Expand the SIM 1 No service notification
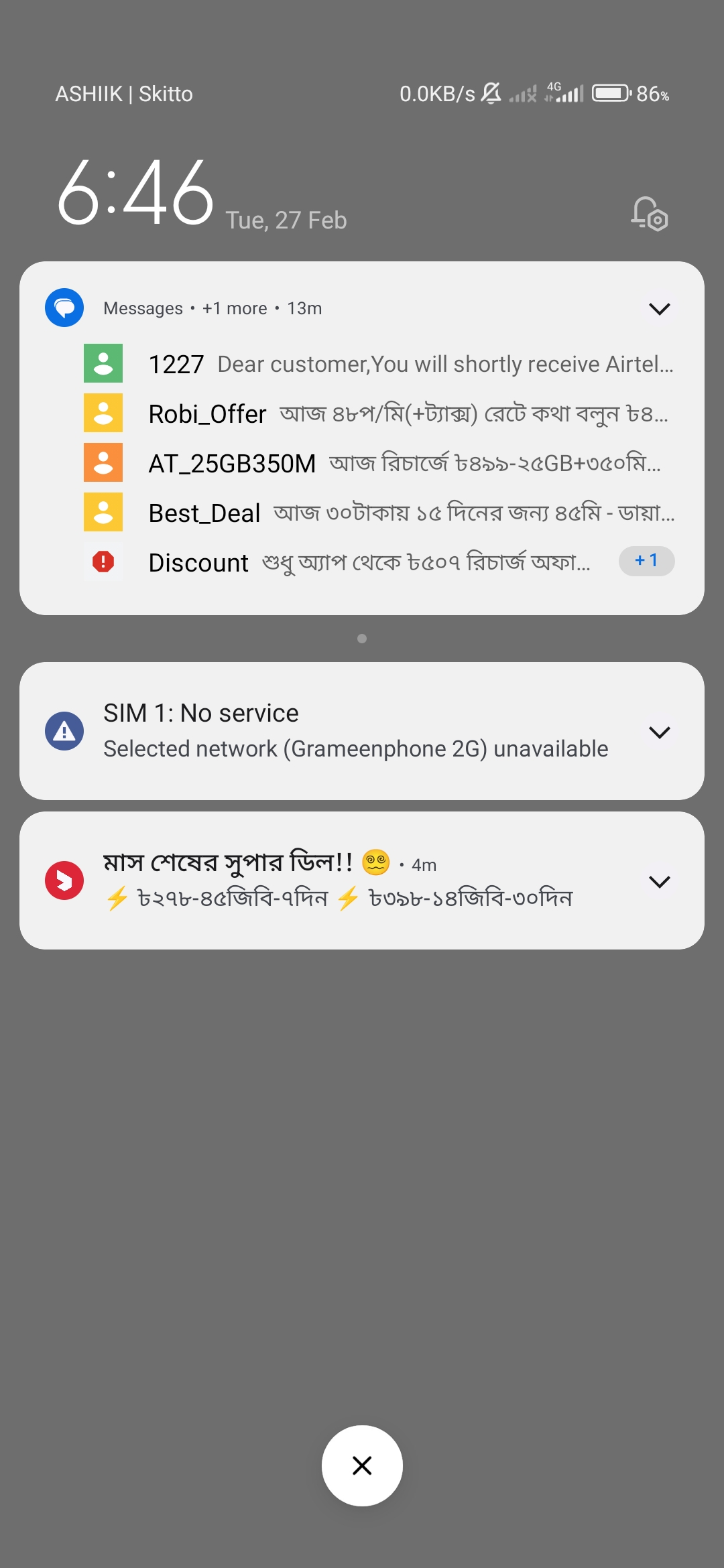 [x=660, y=732]
